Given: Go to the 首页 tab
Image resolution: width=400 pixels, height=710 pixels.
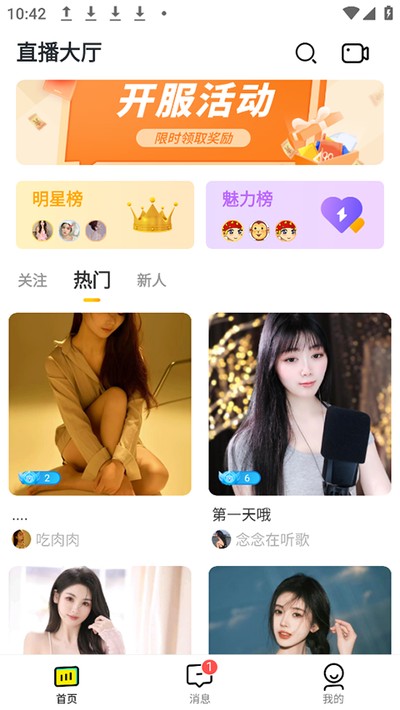Looking at the screenshot, I should pyautogui.click(x=67, y=685).
